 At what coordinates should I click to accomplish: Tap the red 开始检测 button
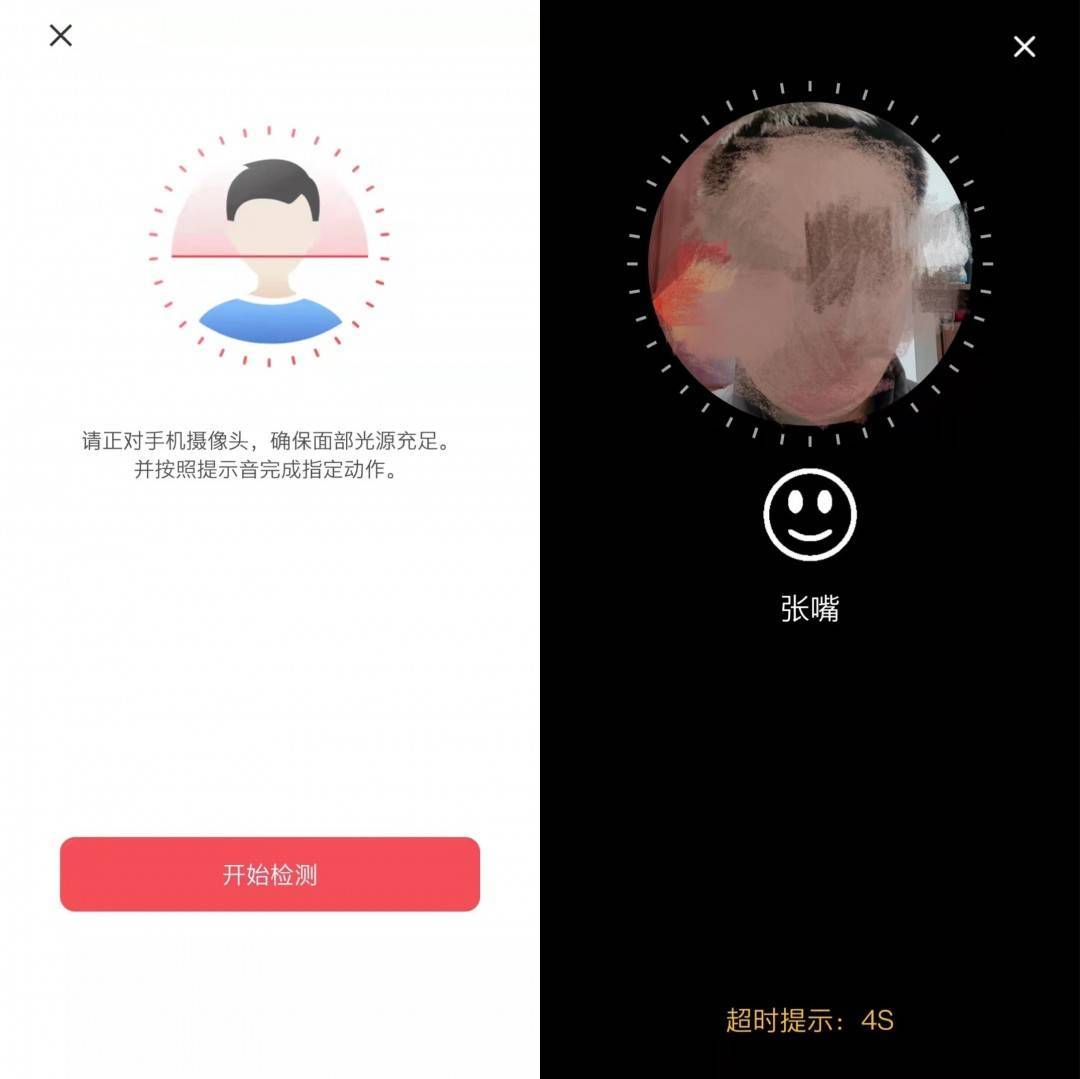[270, 874]
